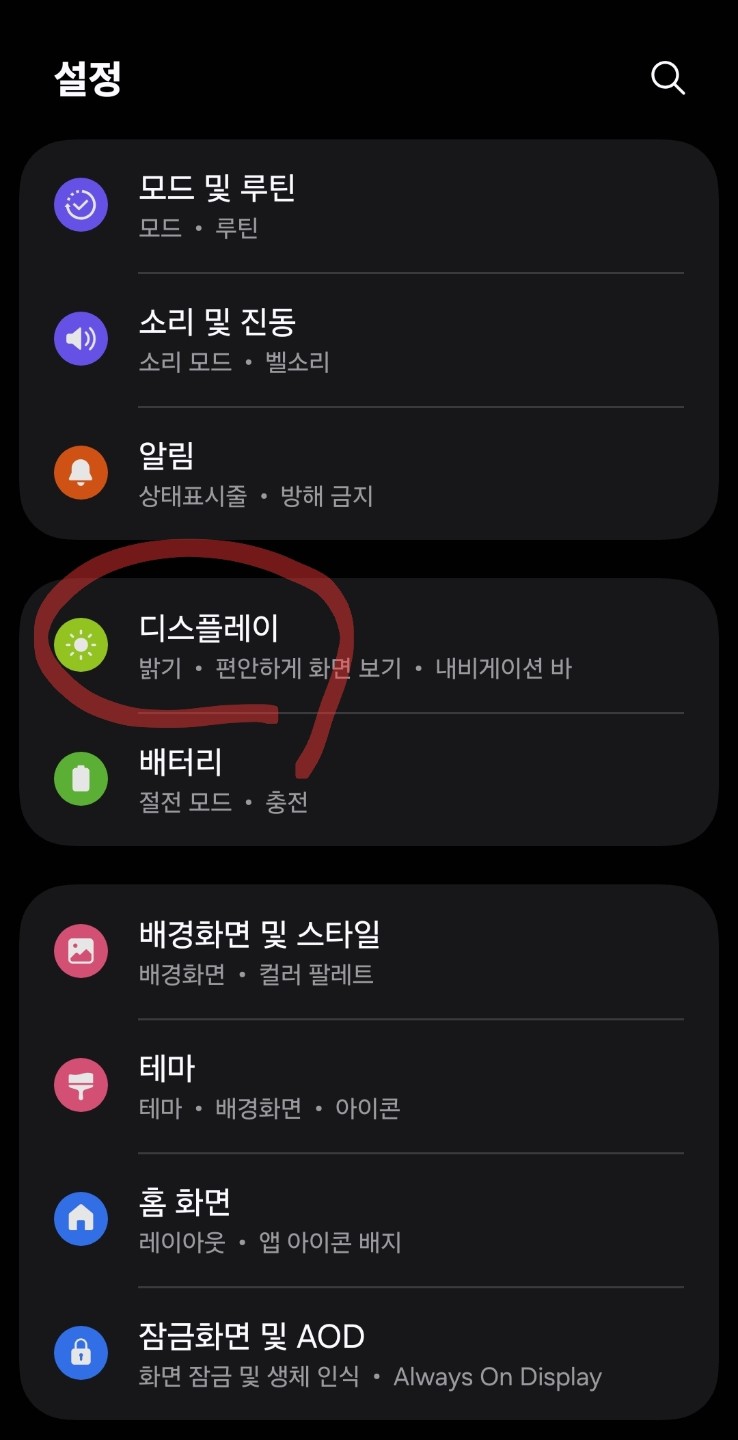Open the 모드 및 루틴 clock icon
The image size is (738, 1440).
click(81, 204)
